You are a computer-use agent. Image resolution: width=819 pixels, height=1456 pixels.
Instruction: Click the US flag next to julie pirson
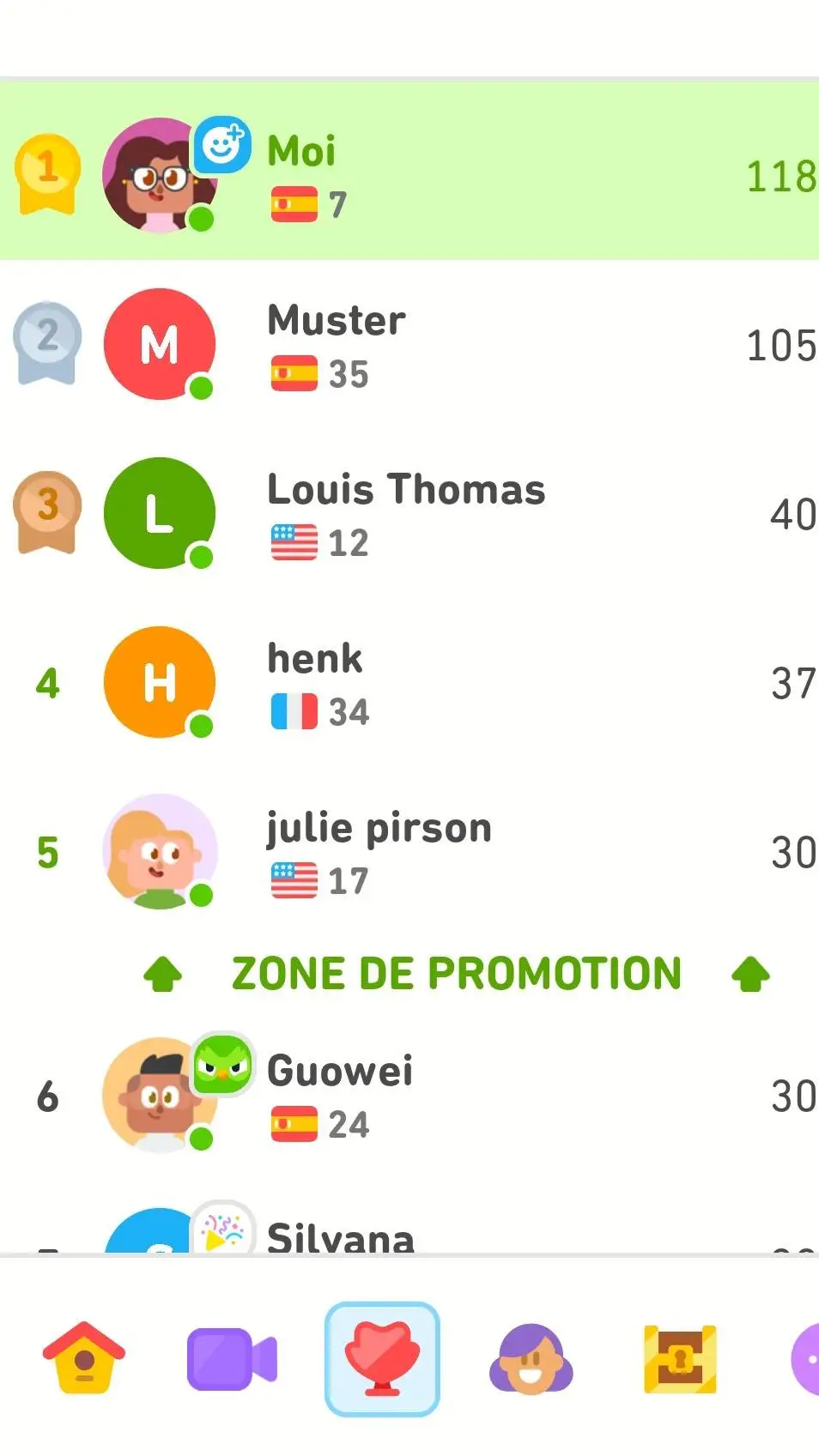[293, 879]
